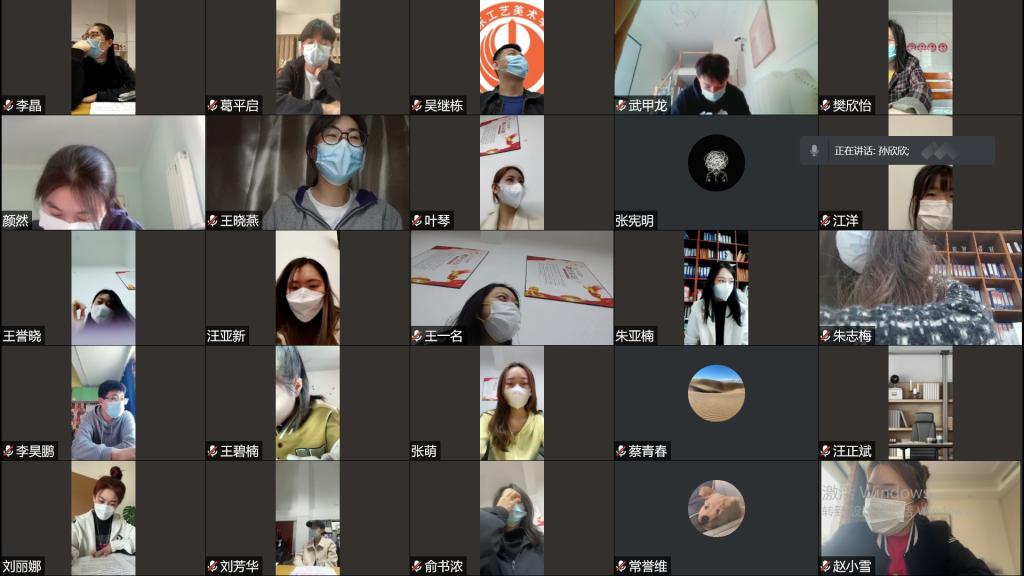1024x576 pixels.
Task: Open 葛平启's video tile
Action: point(307,56)
